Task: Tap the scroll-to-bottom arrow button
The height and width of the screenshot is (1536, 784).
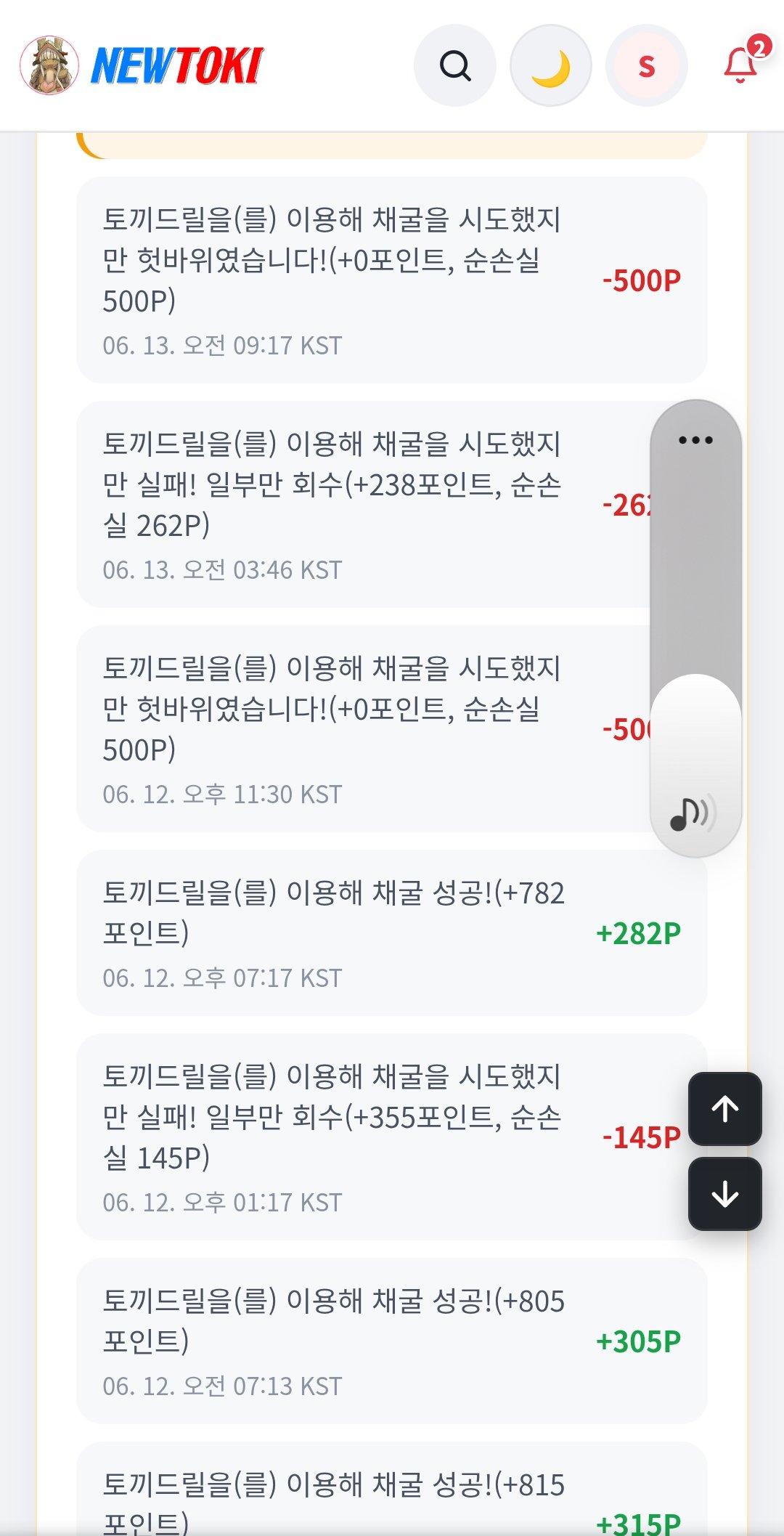Action: click(x=725, y=1194)
